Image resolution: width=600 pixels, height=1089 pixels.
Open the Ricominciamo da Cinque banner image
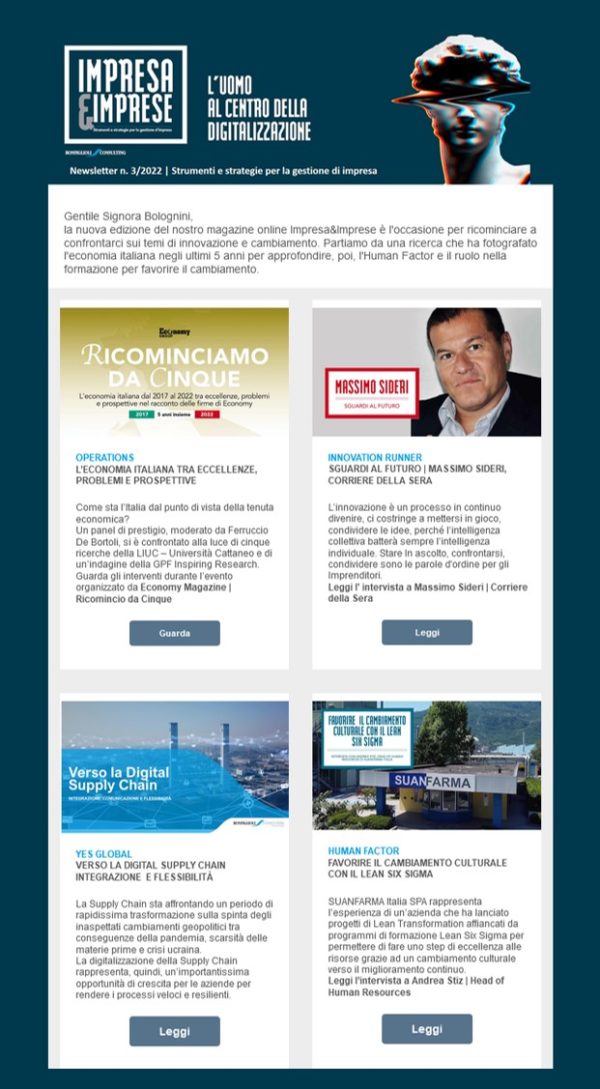tap(174, 372)
